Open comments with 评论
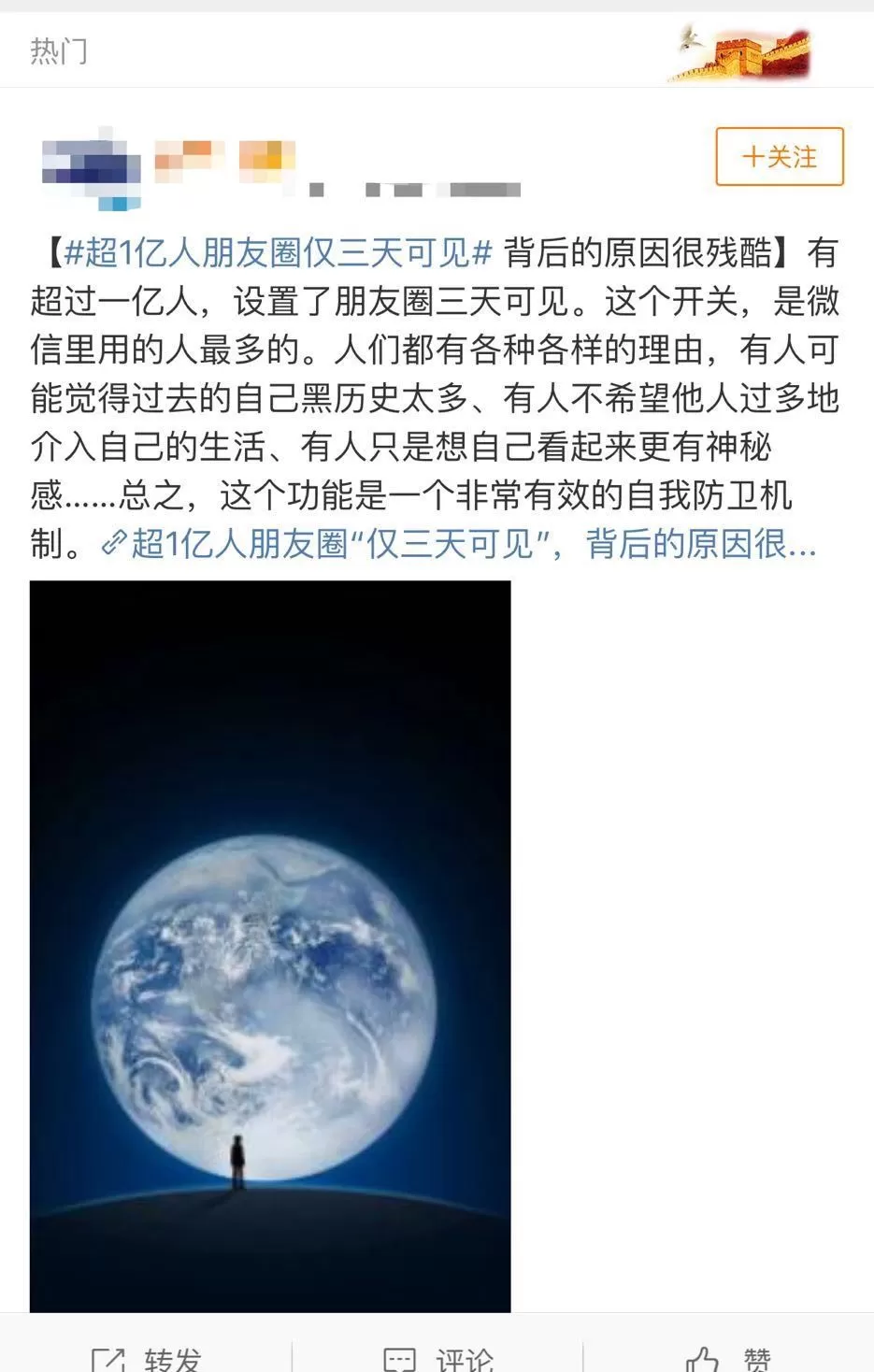 pos(438,1356)
